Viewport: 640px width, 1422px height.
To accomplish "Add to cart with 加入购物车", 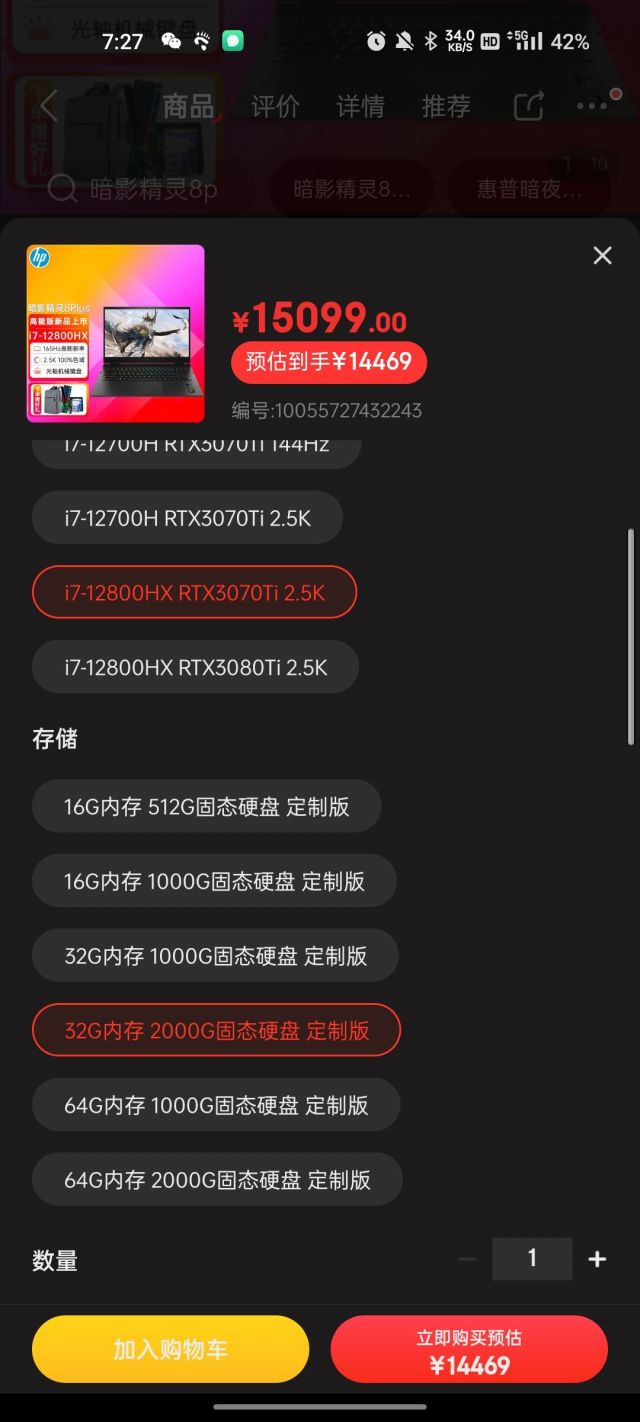I will click(170, 1349).
